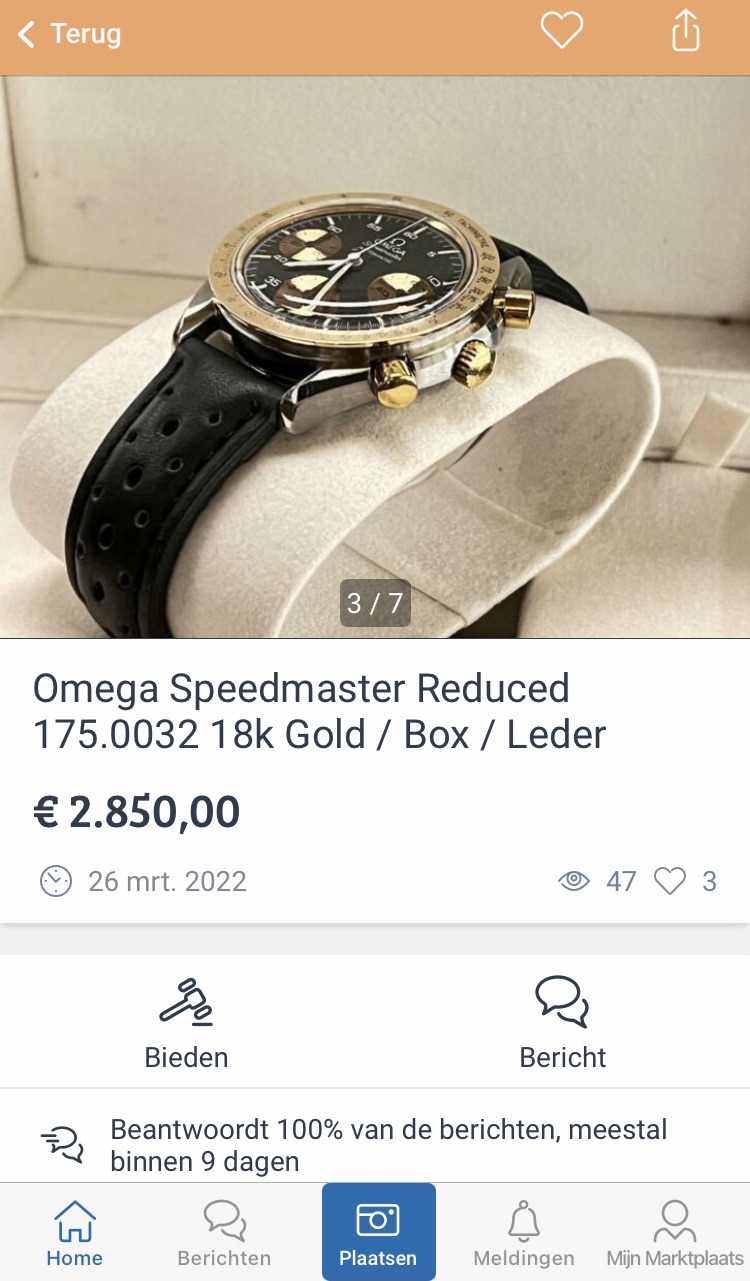Tap Plaatsen to post an ad
Image resolution: width=750 pixels, height=1281 pixels.
tap(378, 1232)
